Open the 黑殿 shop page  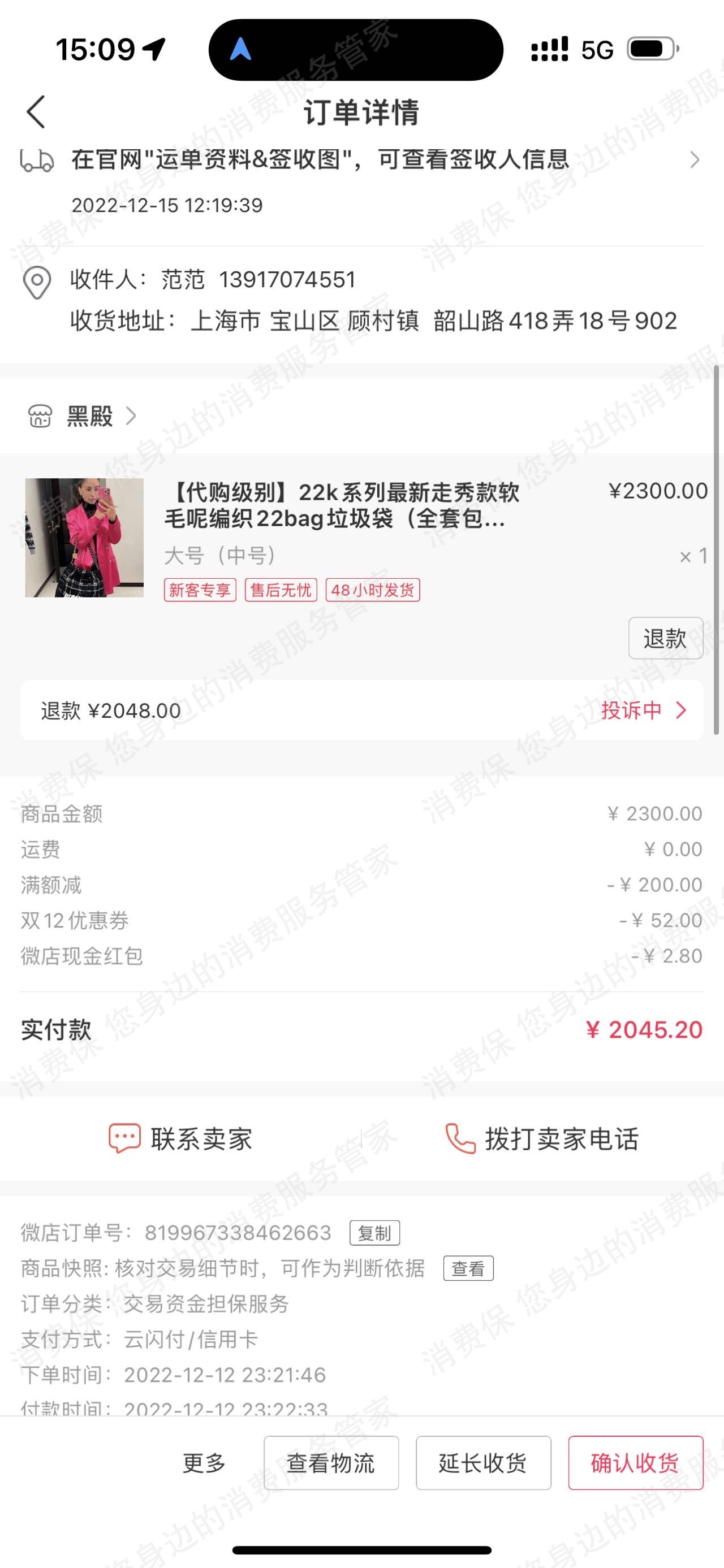click(x=89, y=417)
